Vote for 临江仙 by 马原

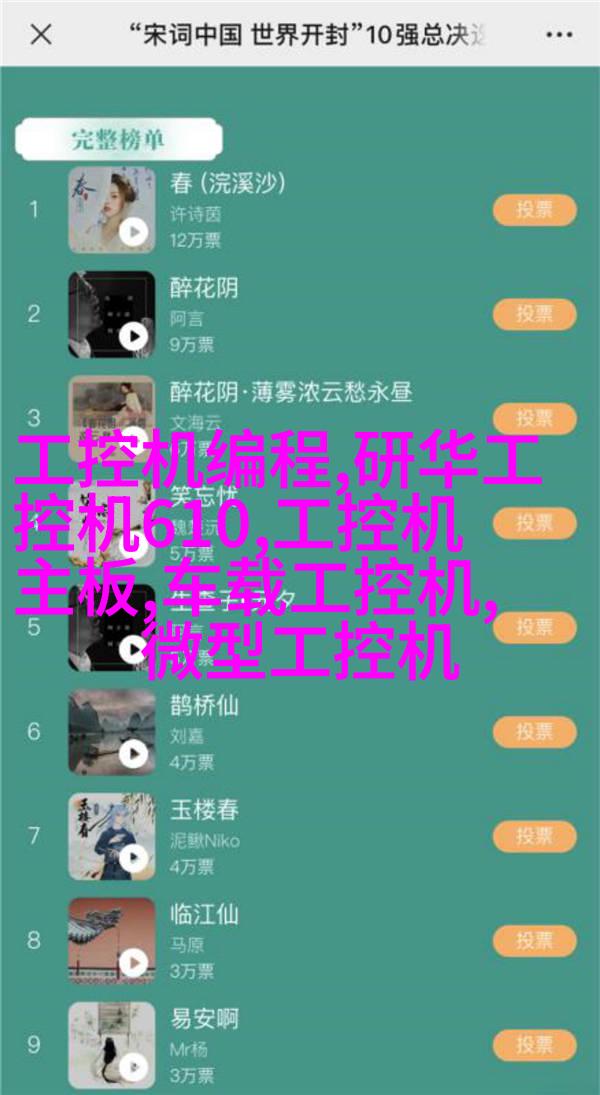pyautogui.click(x=534, y=940)
